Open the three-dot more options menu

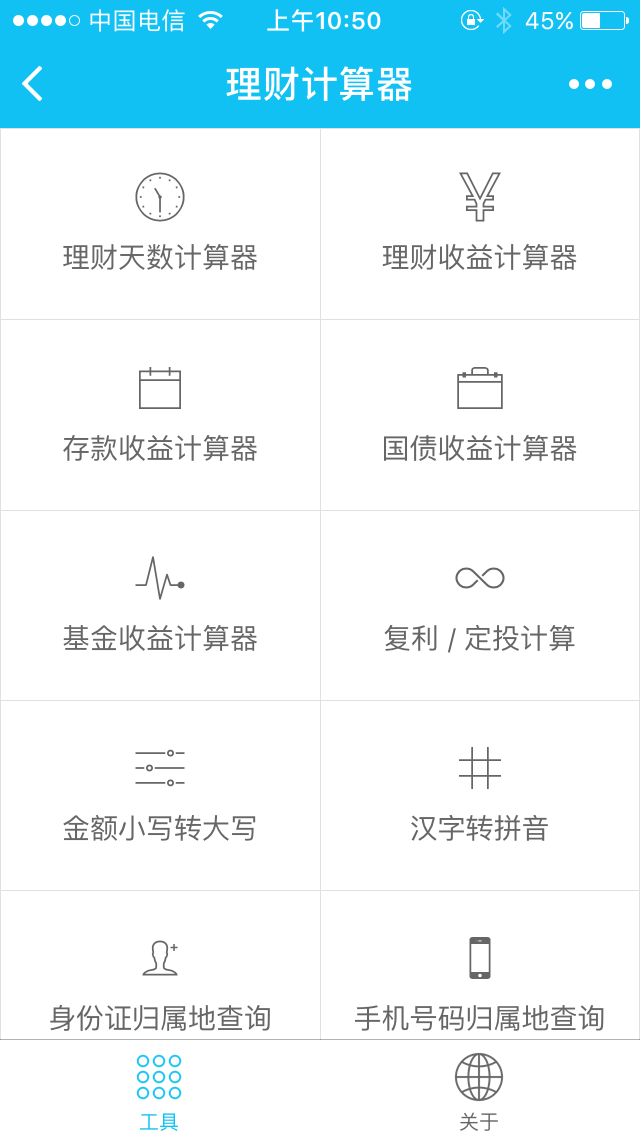(x=590, y=84)
